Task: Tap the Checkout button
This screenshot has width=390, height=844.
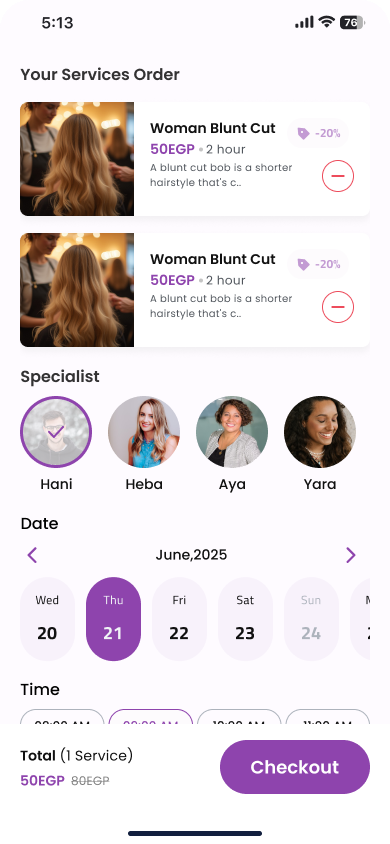Action: tap(295, 767)
